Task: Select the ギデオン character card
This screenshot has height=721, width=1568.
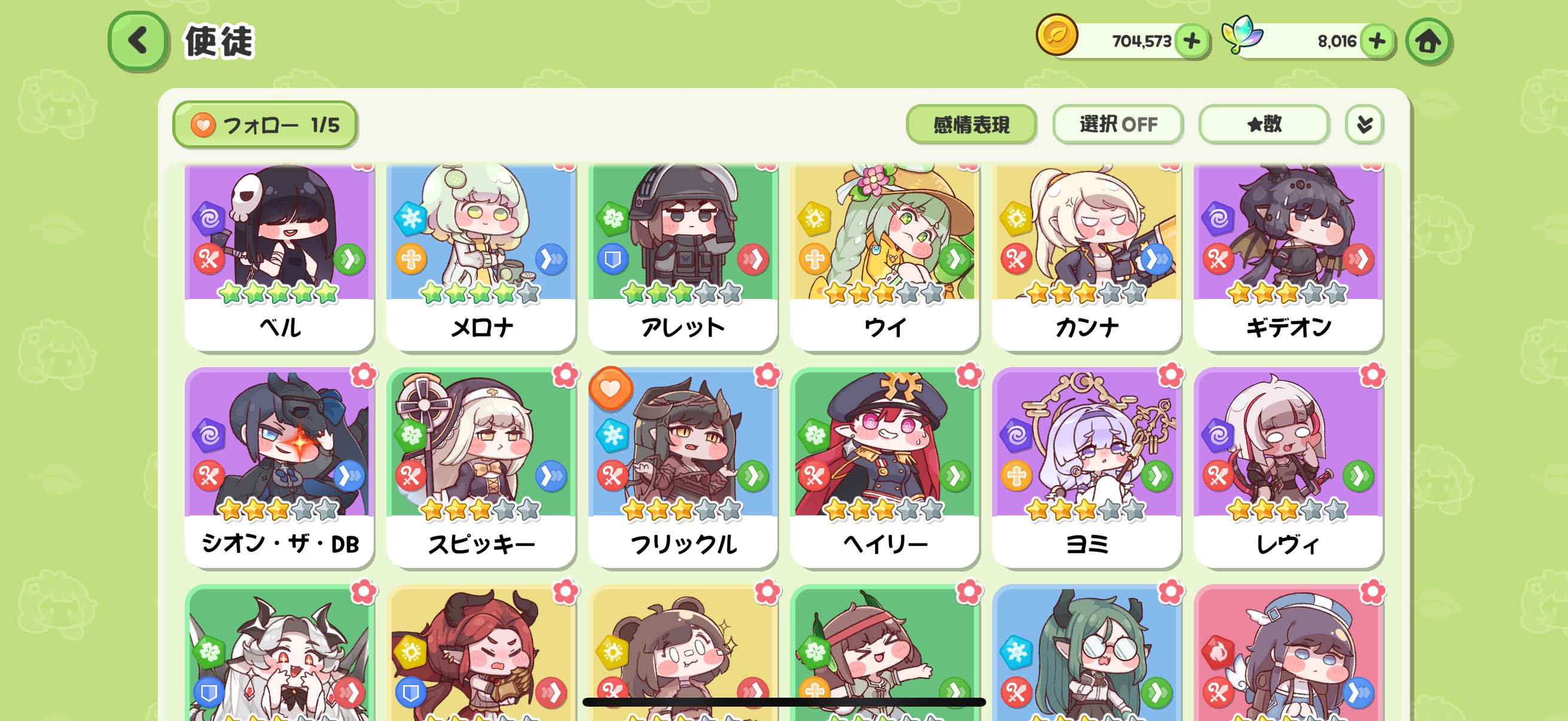Action: [1288, 255]
